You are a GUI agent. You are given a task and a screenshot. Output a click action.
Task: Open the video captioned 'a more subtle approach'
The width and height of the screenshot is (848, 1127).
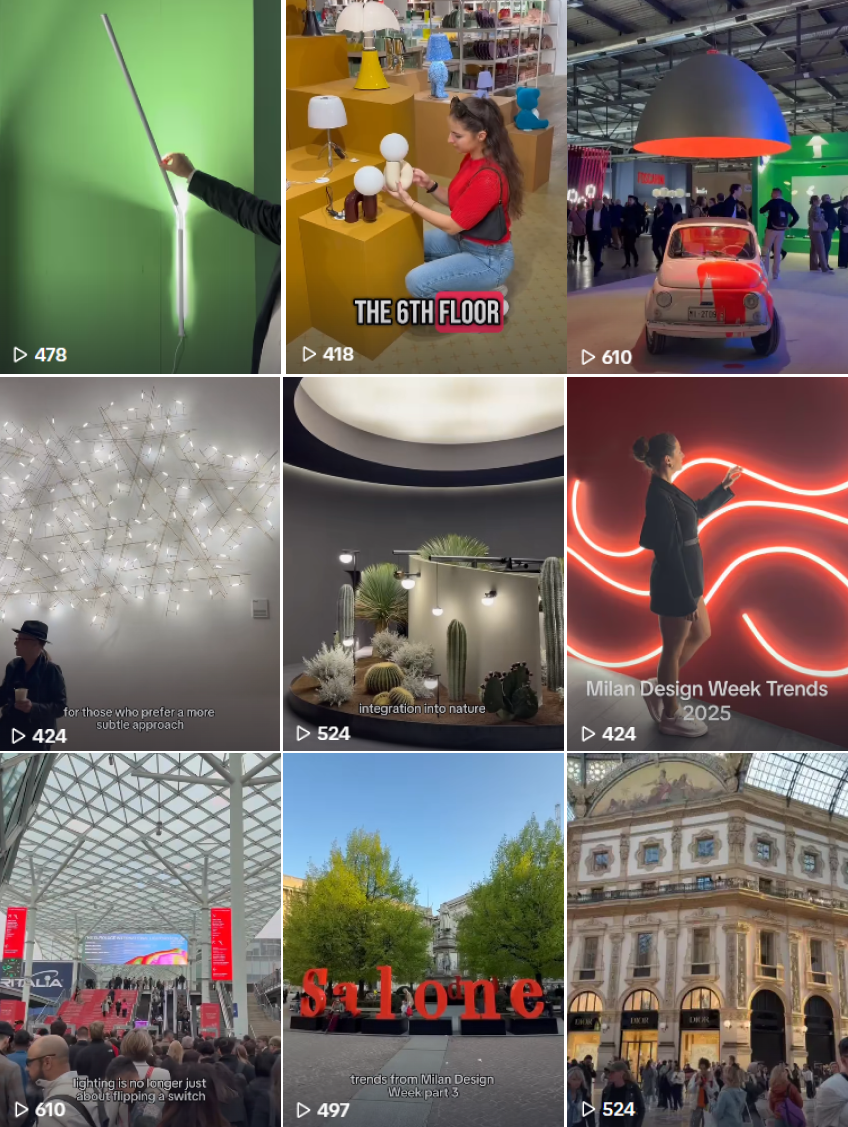140,563
